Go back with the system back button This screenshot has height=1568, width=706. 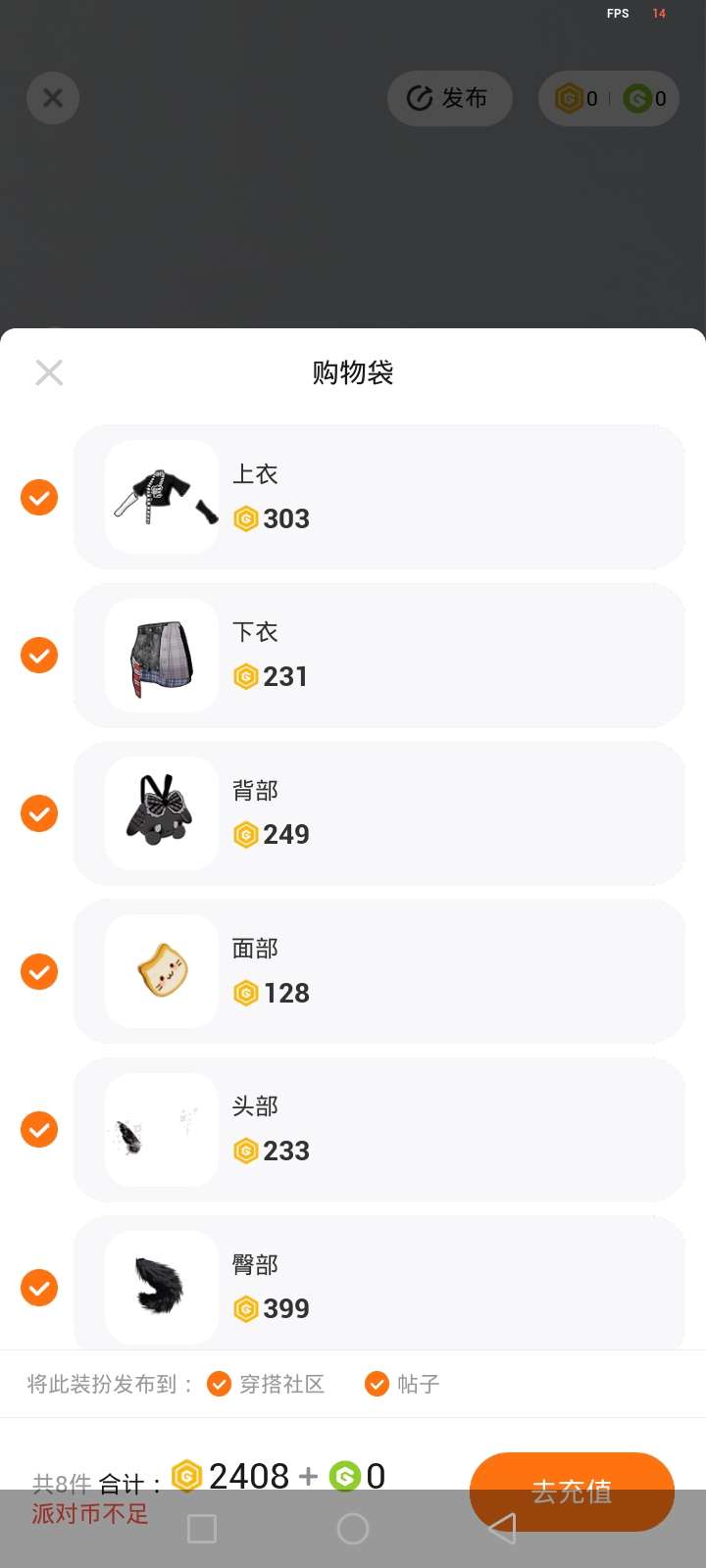click(x=502, y=1528)
